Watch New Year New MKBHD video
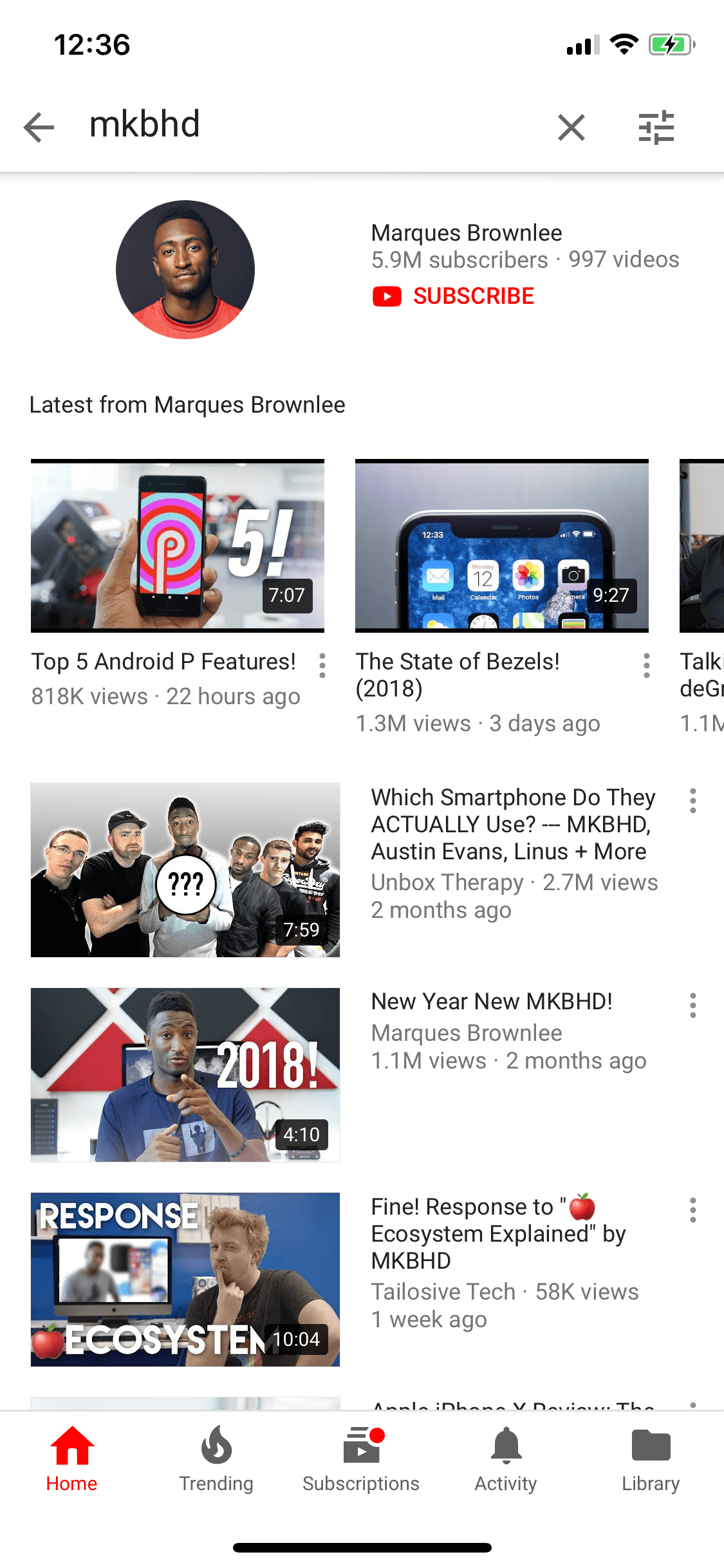Screen dimensions: 724x1568 point(185,1075)
